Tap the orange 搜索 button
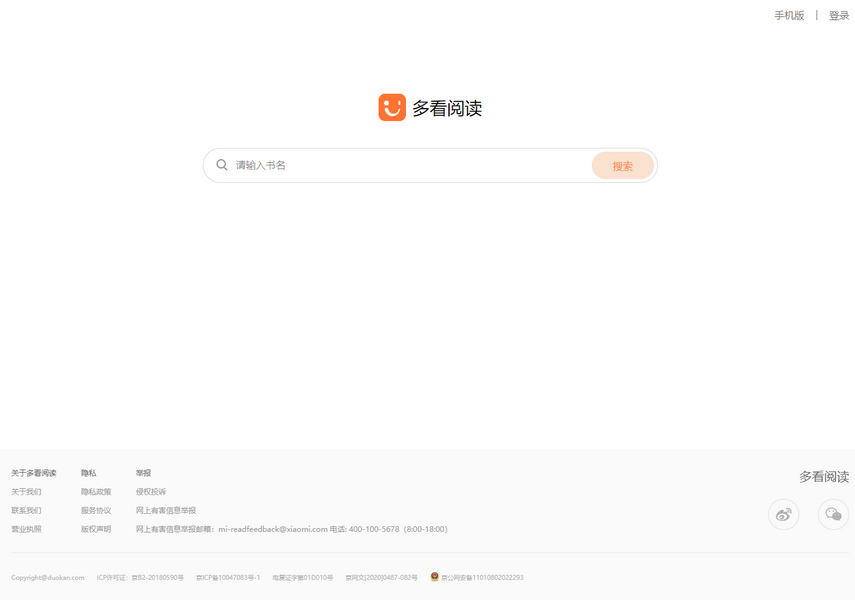Image resolution: width=855 pixels, height=600 pixels. (622, 166)
